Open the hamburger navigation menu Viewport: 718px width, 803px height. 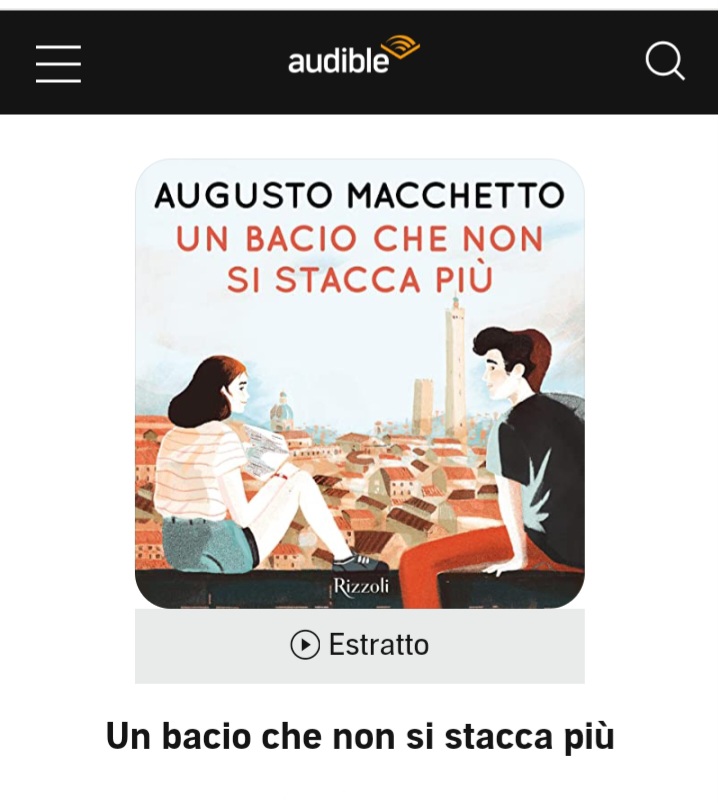click(58, 63)
